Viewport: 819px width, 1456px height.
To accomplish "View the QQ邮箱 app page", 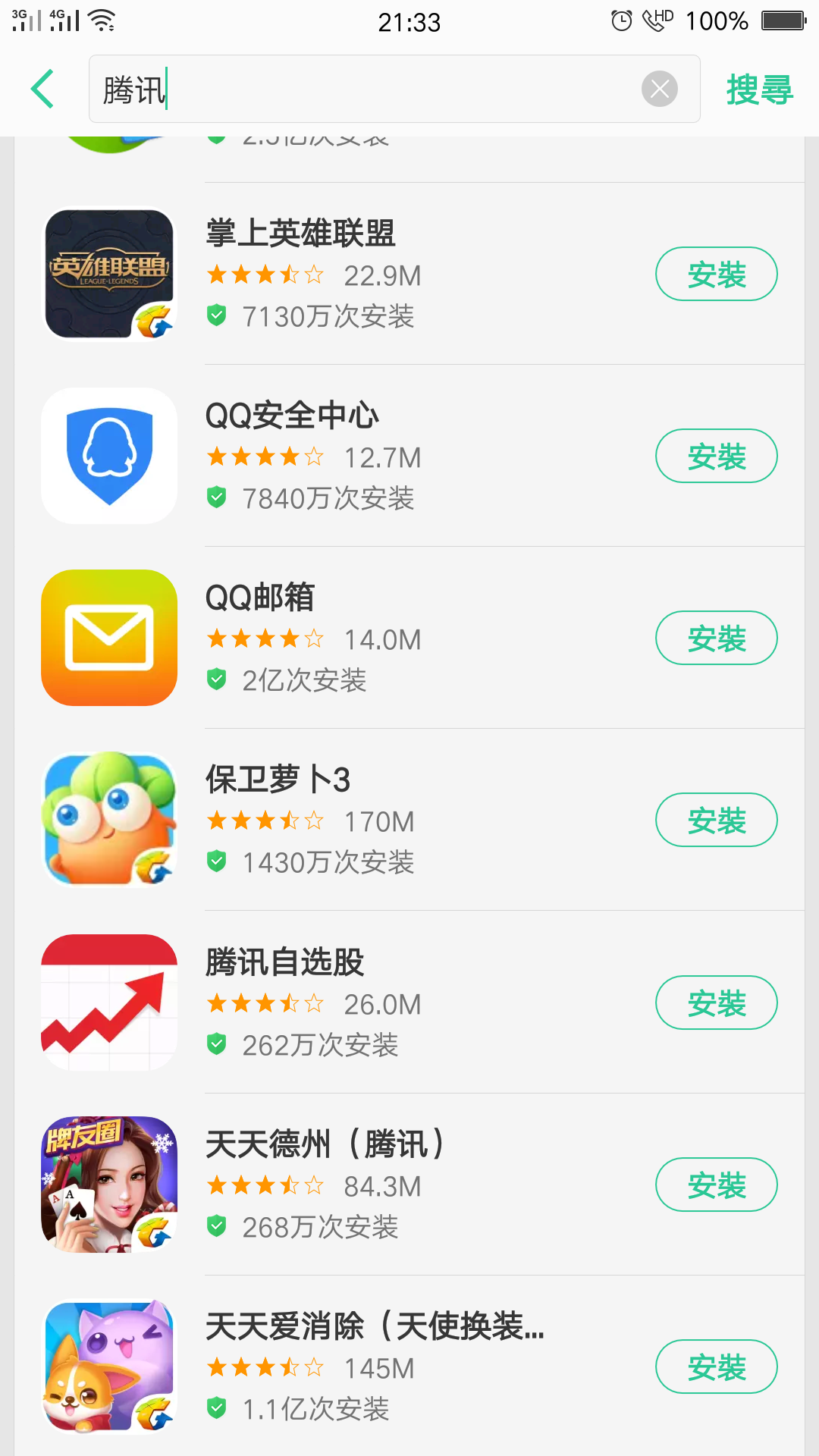I will click(260, 598).
